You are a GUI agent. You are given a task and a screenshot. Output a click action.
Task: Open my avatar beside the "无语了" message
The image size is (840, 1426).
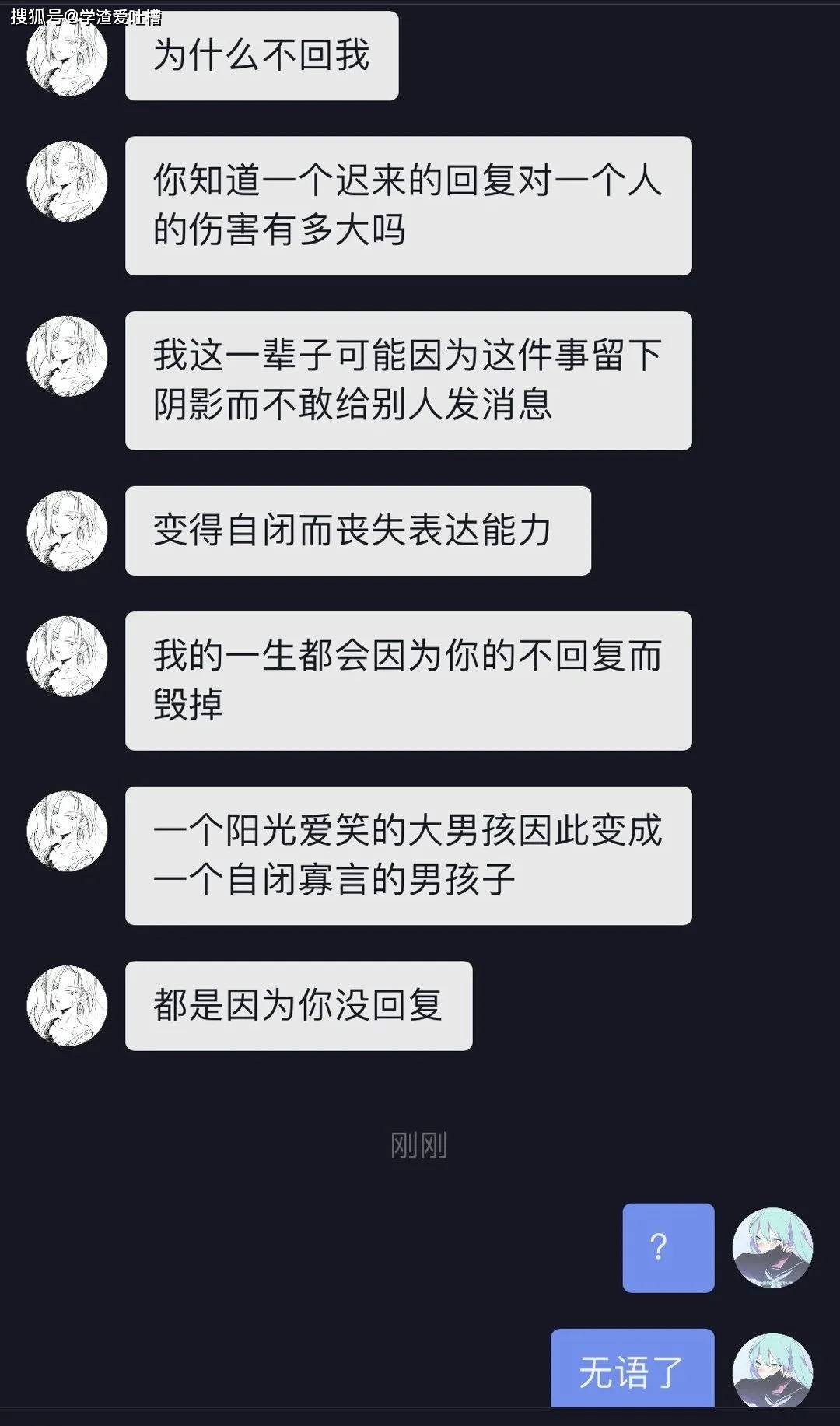[x=772, y=1371]
